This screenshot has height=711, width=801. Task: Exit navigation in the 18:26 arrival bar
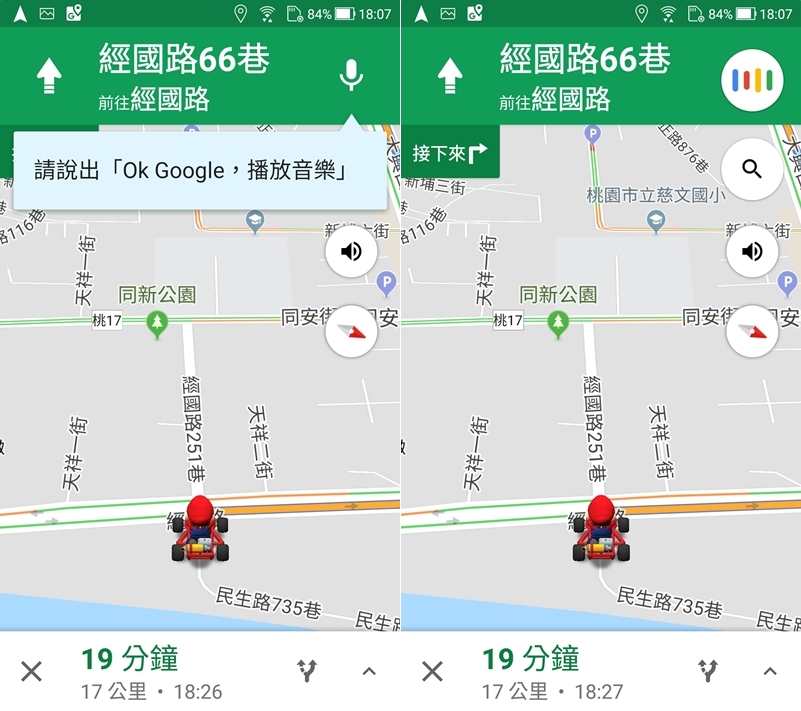[31, 671]
